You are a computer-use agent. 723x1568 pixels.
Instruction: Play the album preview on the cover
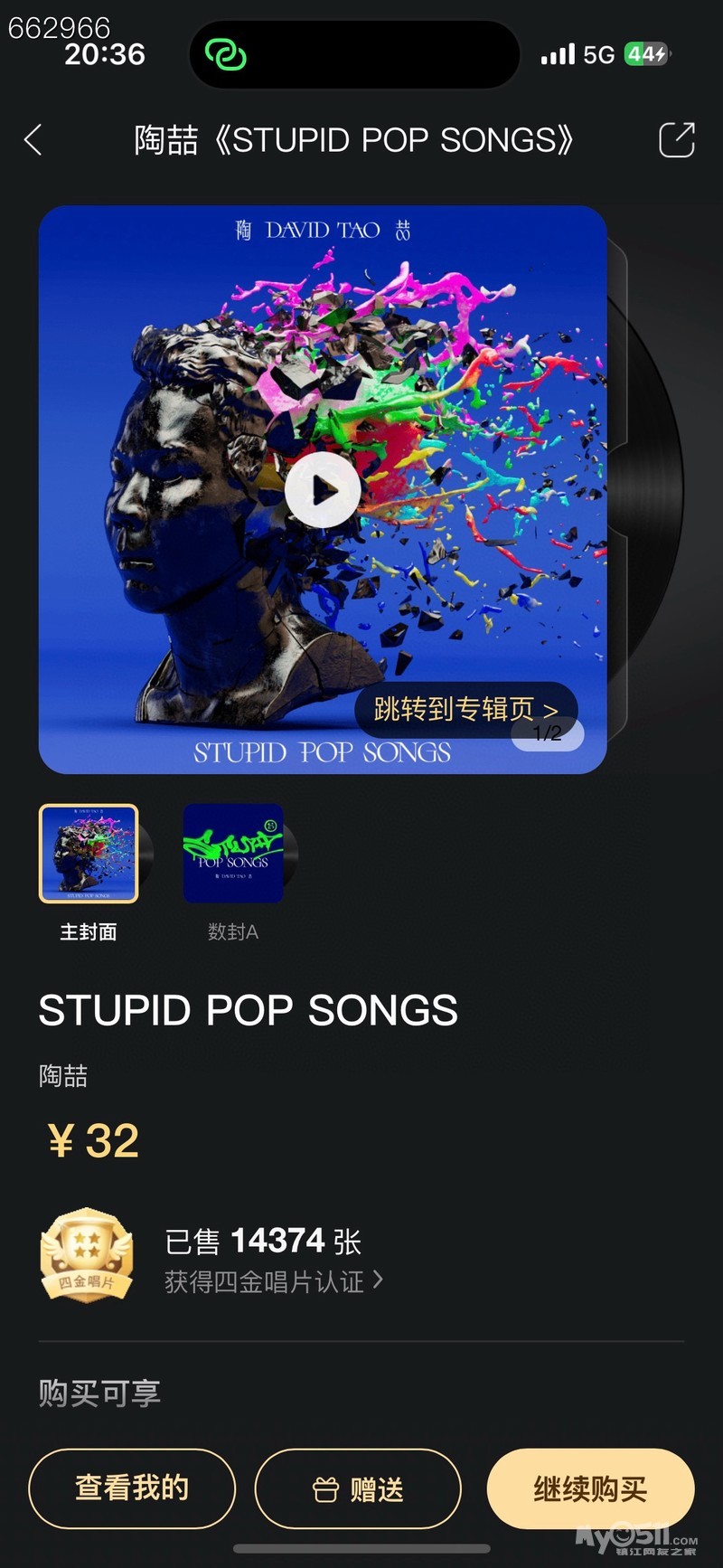coord(323,490)
